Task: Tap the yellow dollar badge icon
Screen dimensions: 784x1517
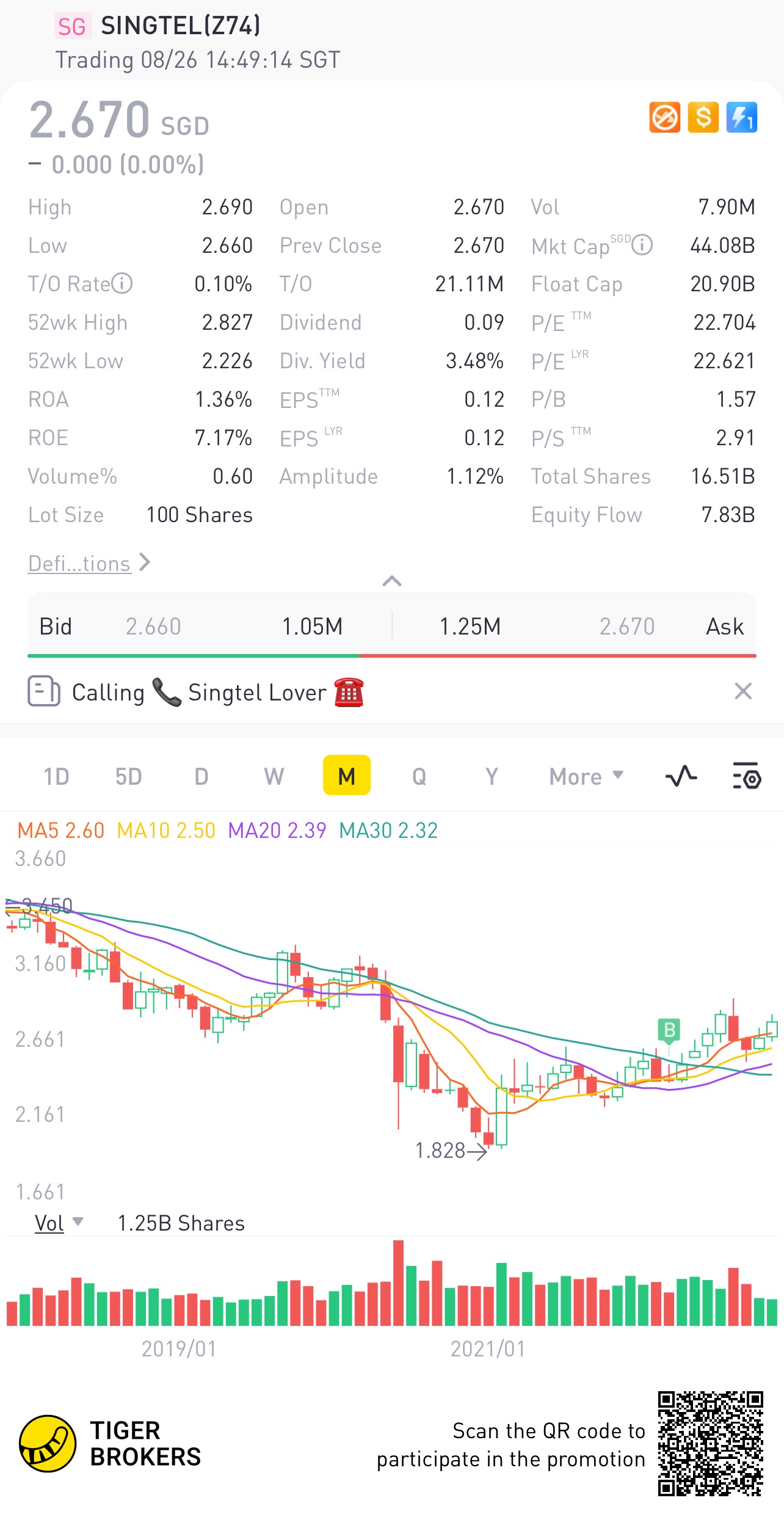Action: [x=703, y=117]
